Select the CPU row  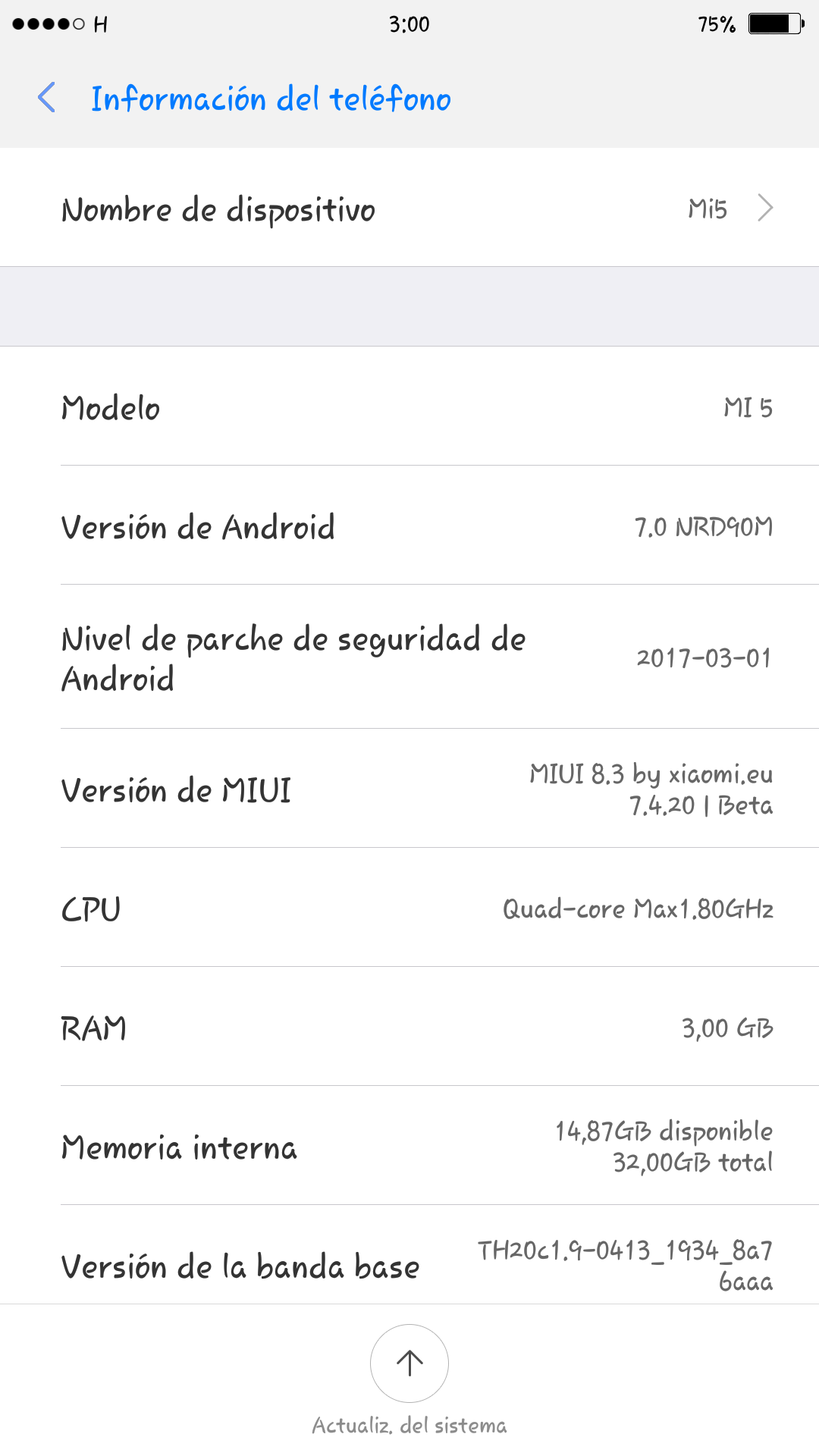point(409,908)
